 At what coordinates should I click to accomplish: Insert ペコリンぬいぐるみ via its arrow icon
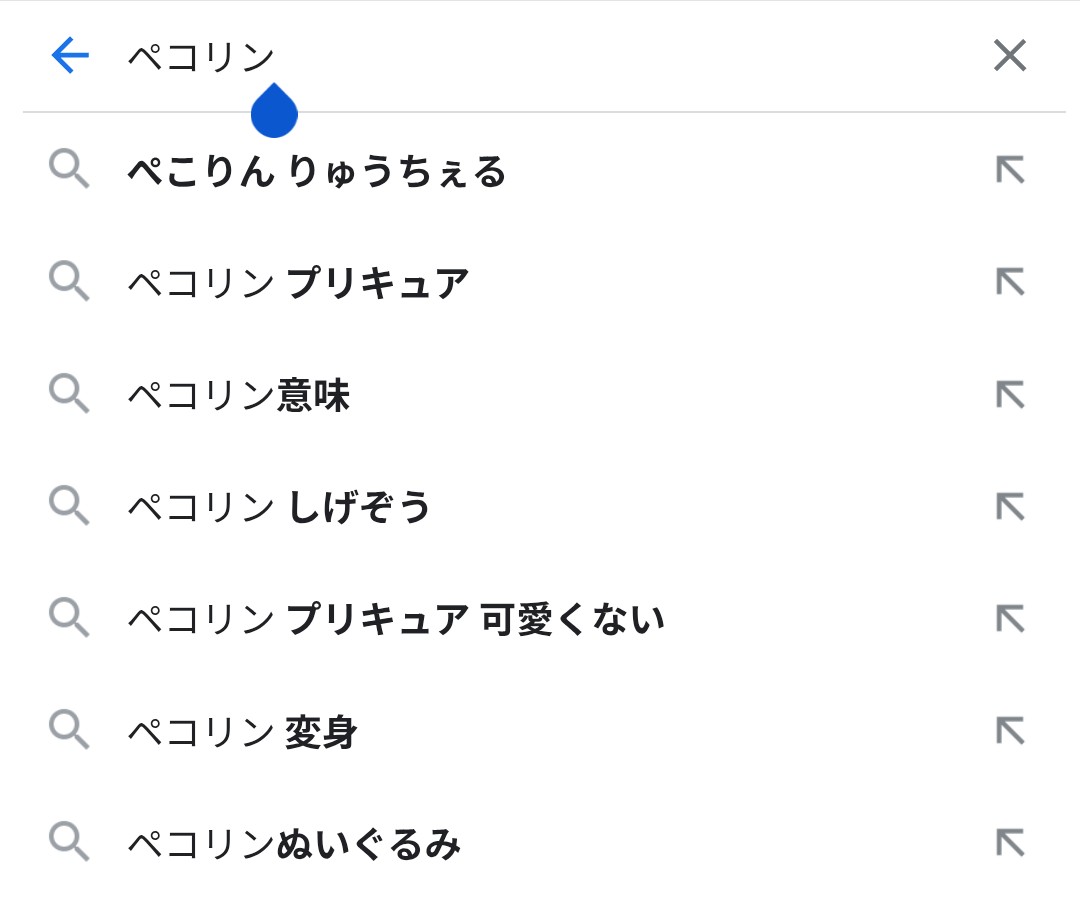[1010, 844]
